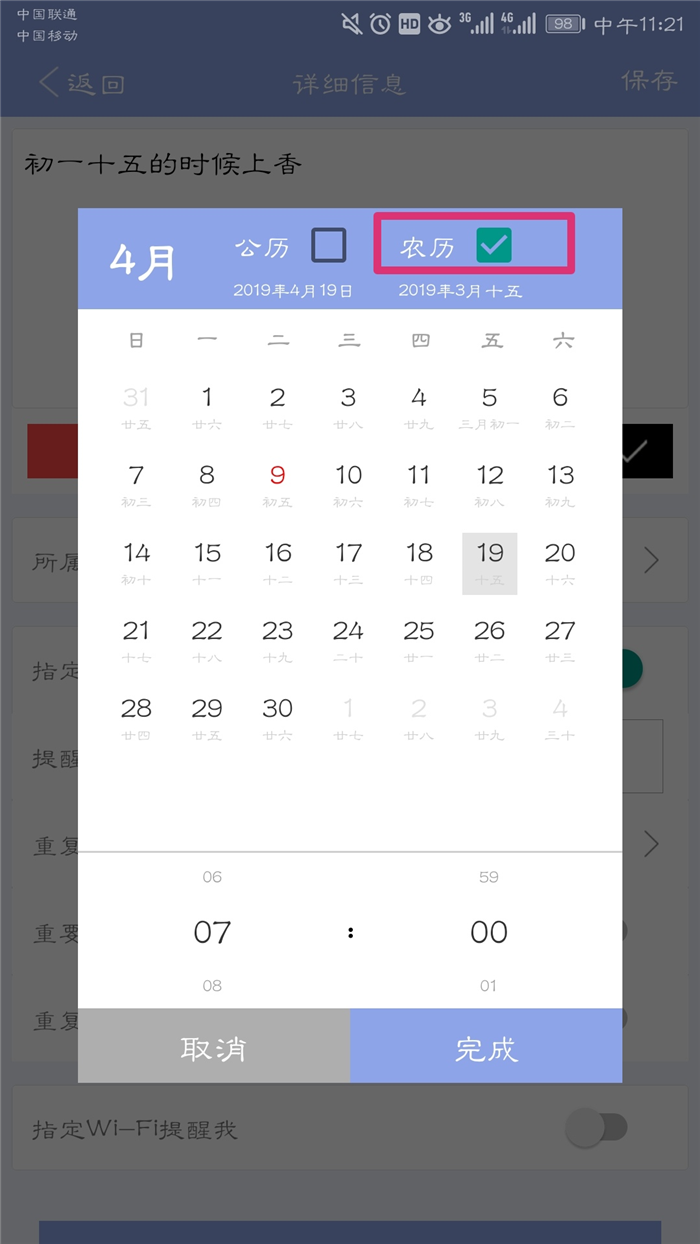Select the greyed March 31 date
The width and height of the screenshot is (700, 1244).
click(x=136, y=407)
